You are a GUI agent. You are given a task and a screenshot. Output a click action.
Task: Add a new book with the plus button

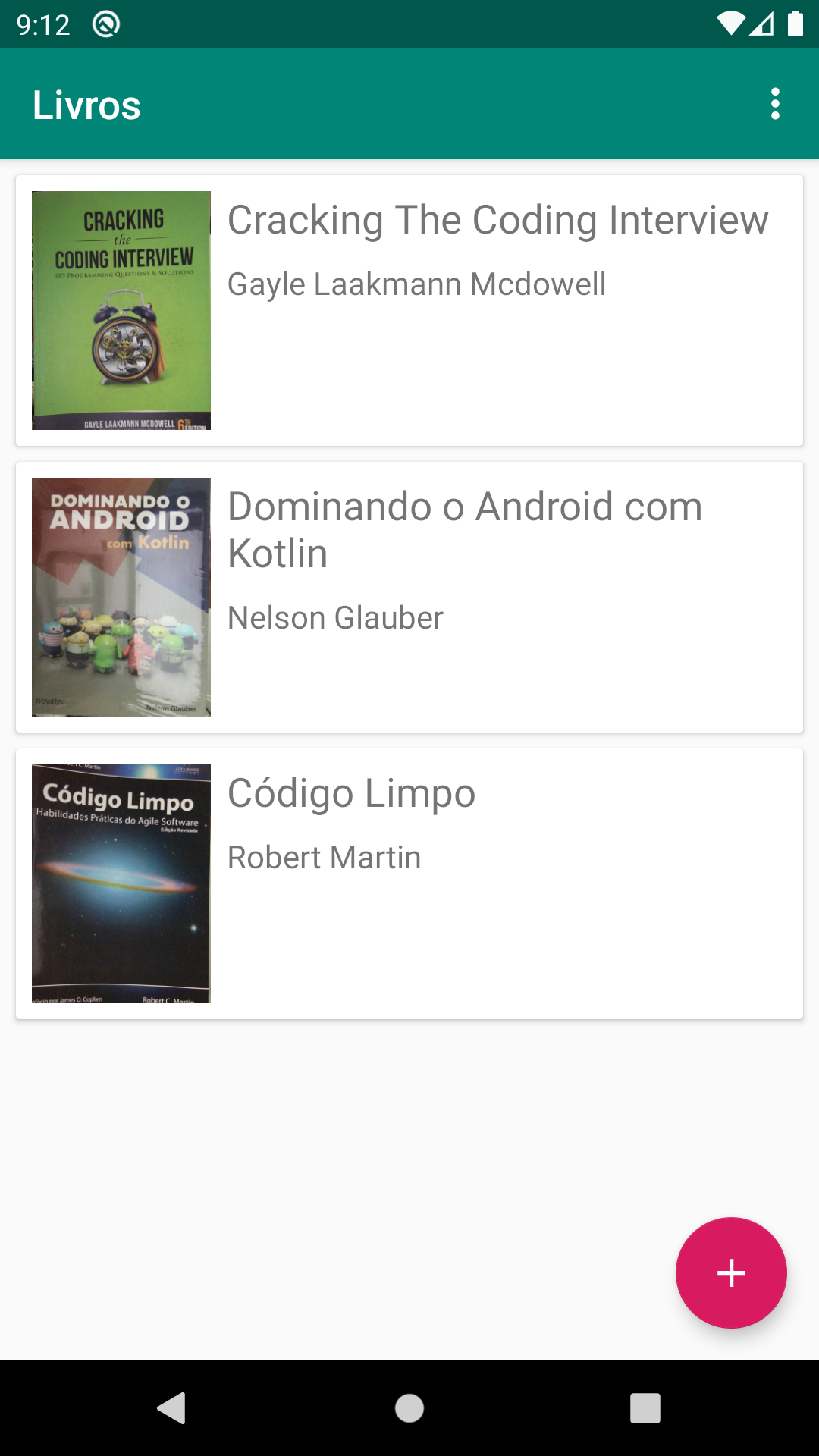click(x=731, y=1272)
